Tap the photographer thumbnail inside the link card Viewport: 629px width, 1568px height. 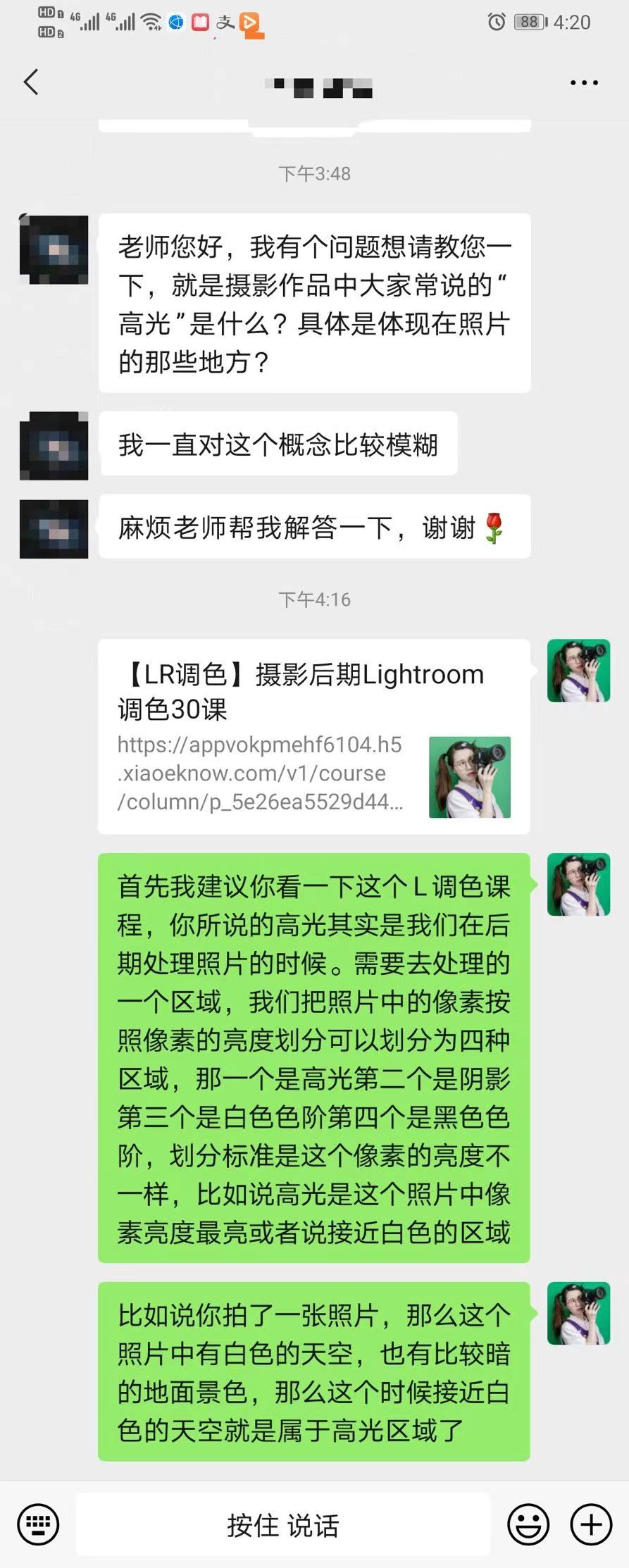[471, 777]
